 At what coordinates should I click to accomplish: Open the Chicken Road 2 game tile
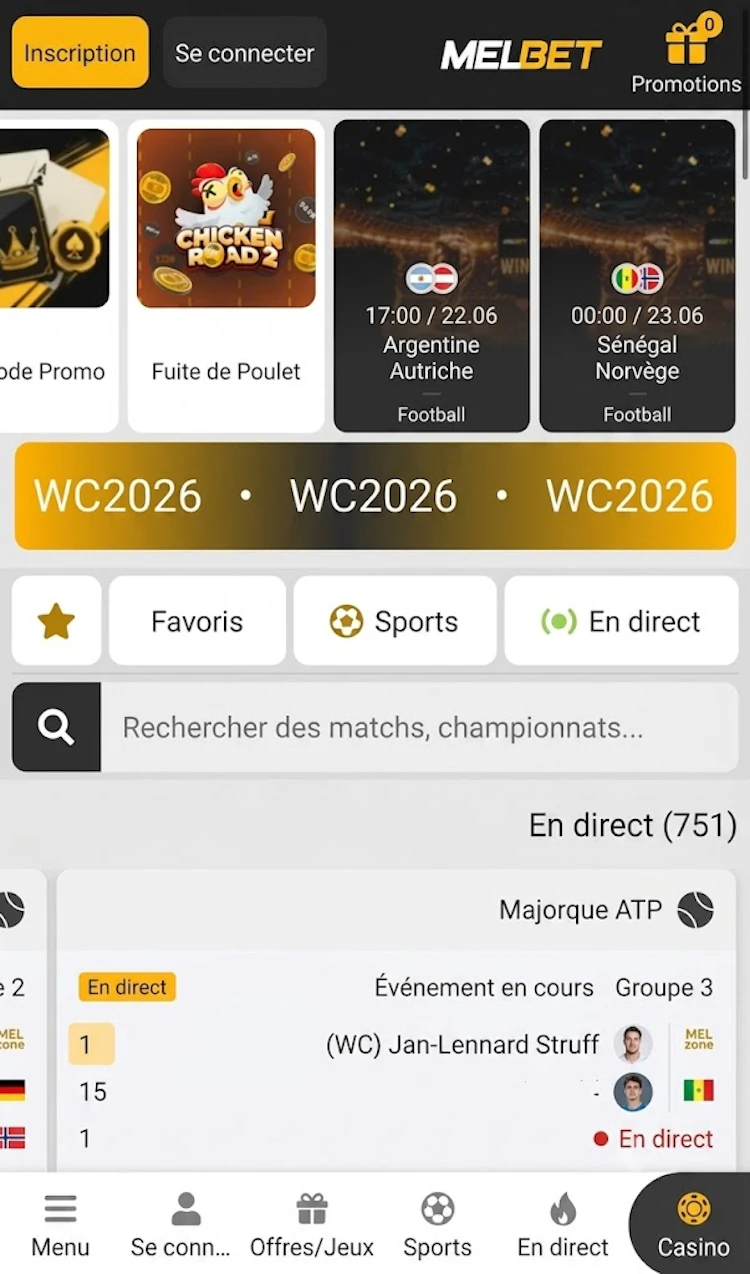point(226,275)
